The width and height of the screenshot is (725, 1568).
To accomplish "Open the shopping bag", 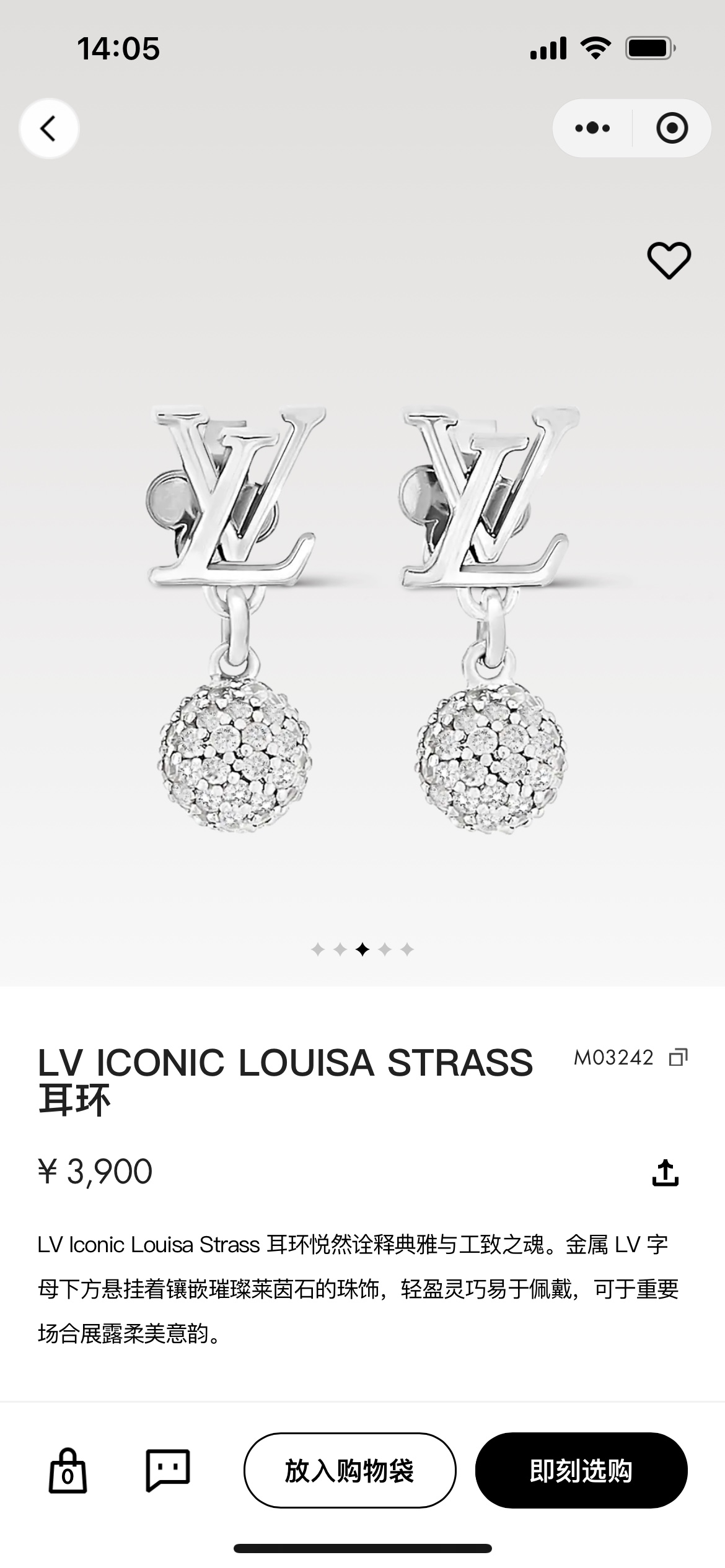I will point(68,1470).
